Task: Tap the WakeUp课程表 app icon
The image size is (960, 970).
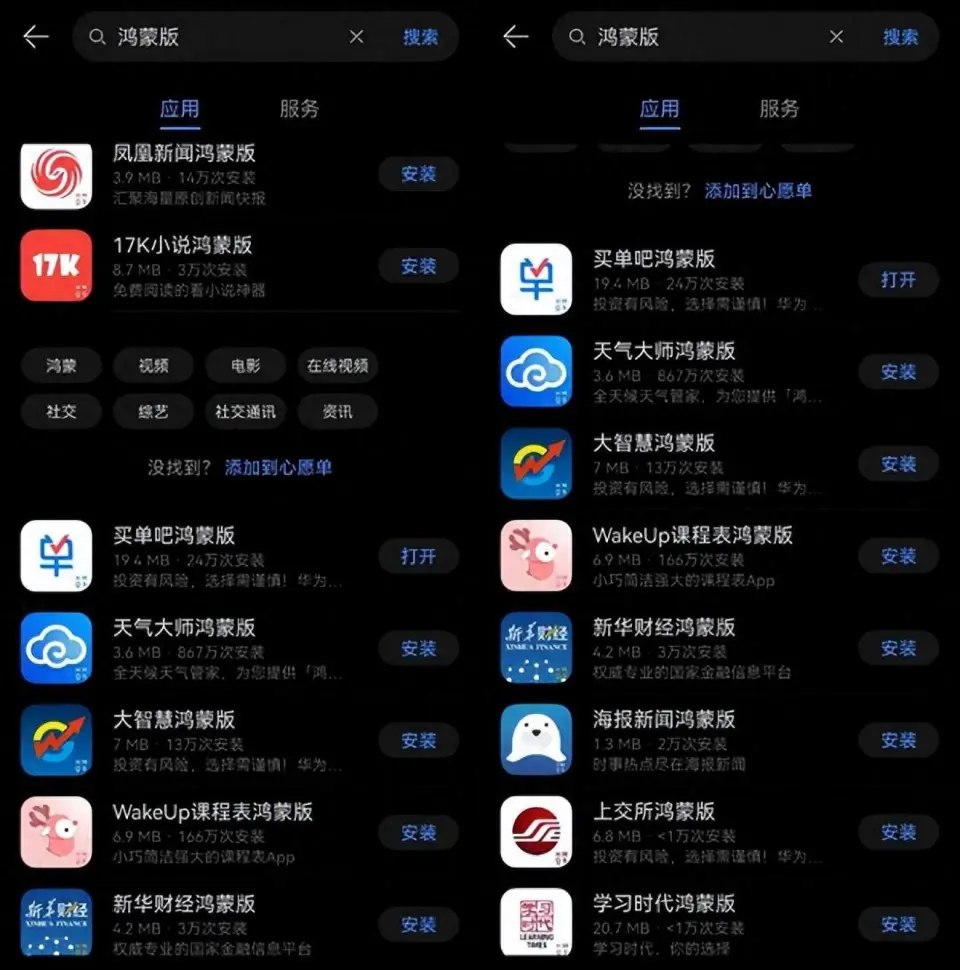Action: click(56, 832)
